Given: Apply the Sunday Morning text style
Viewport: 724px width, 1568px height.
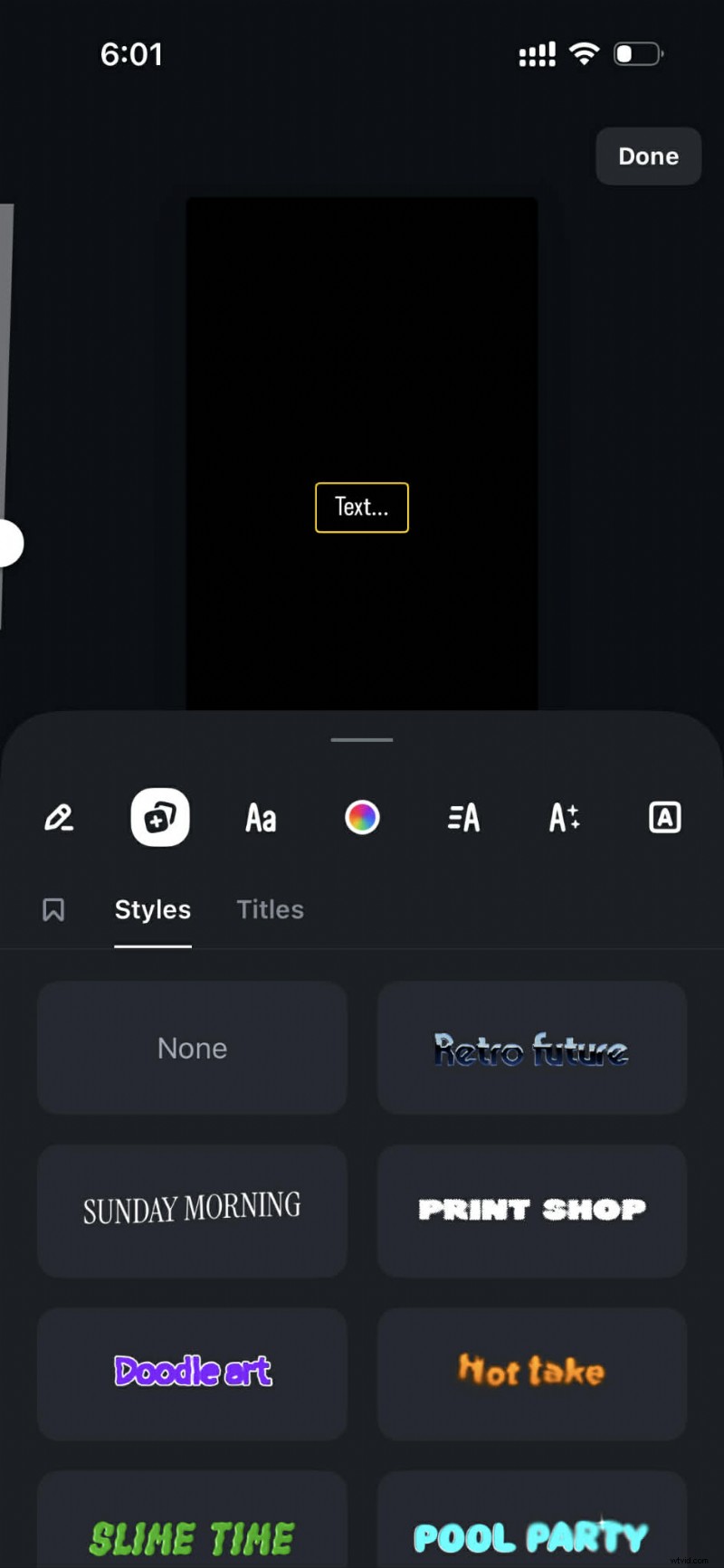Looking at the screenshot, I should (x=192, y=1210).
